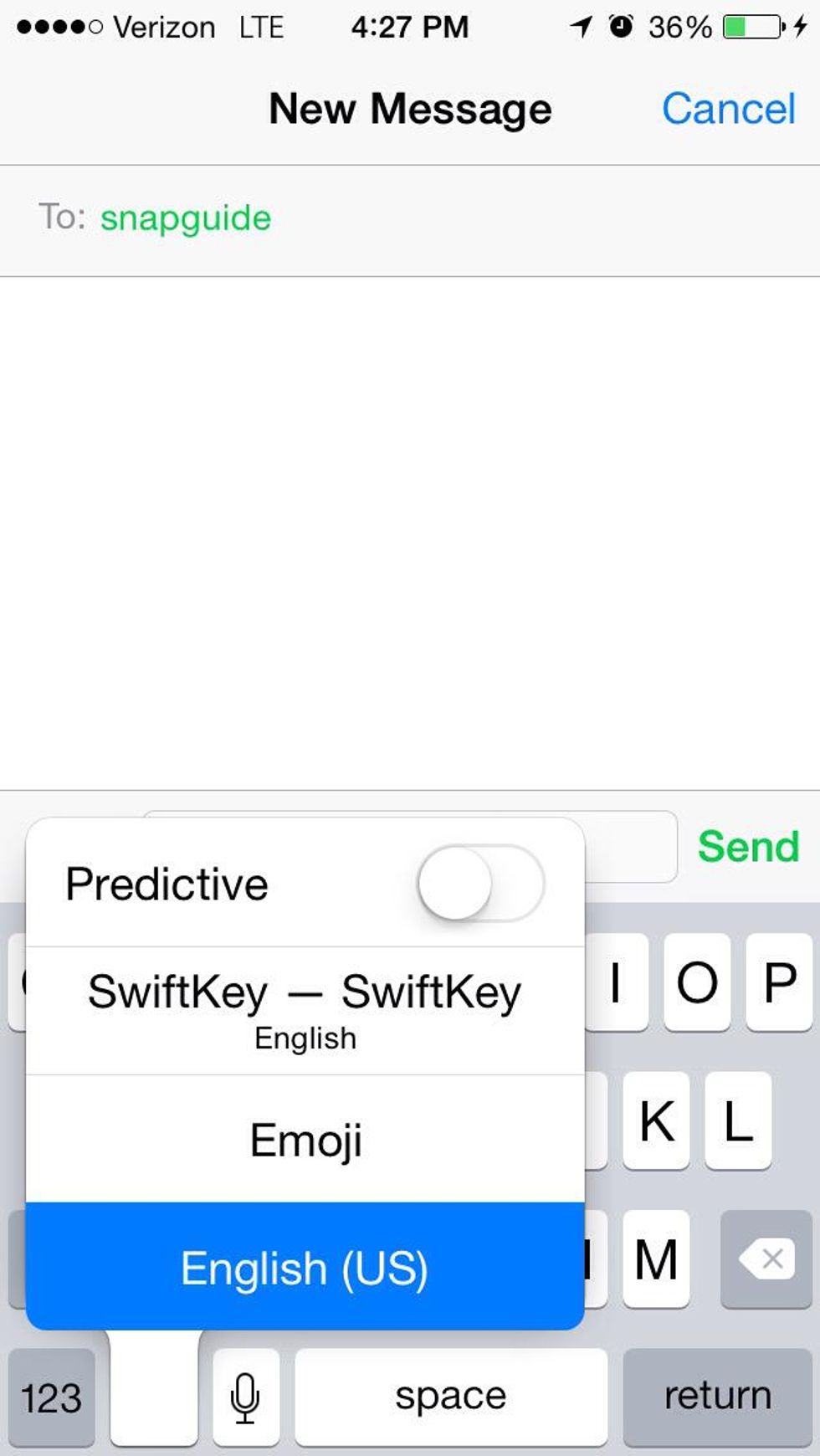820x1456 pixels.
Task: Type the letter K key
Action: (656, 1121)
